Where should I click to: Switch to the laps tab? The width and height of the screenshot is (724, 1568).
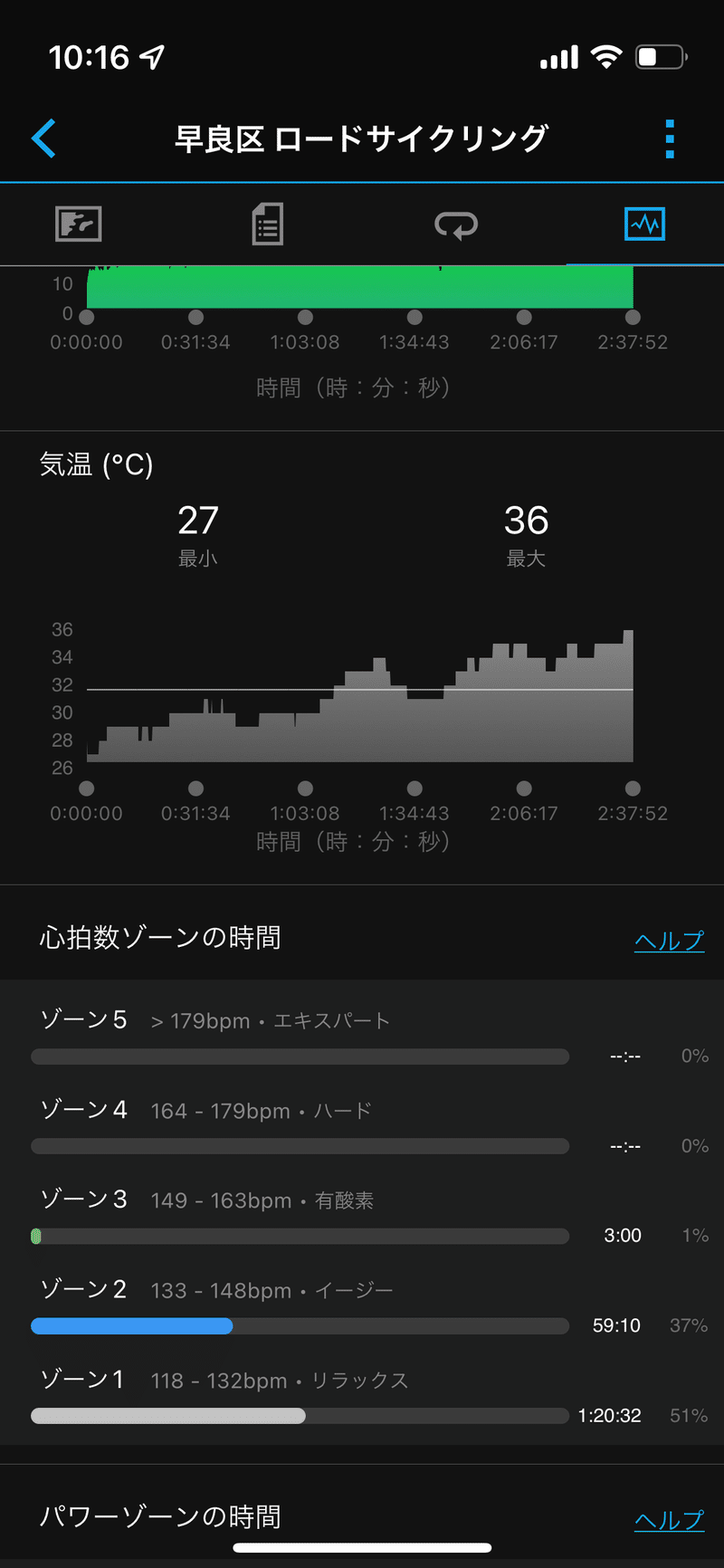click(456, 224)
